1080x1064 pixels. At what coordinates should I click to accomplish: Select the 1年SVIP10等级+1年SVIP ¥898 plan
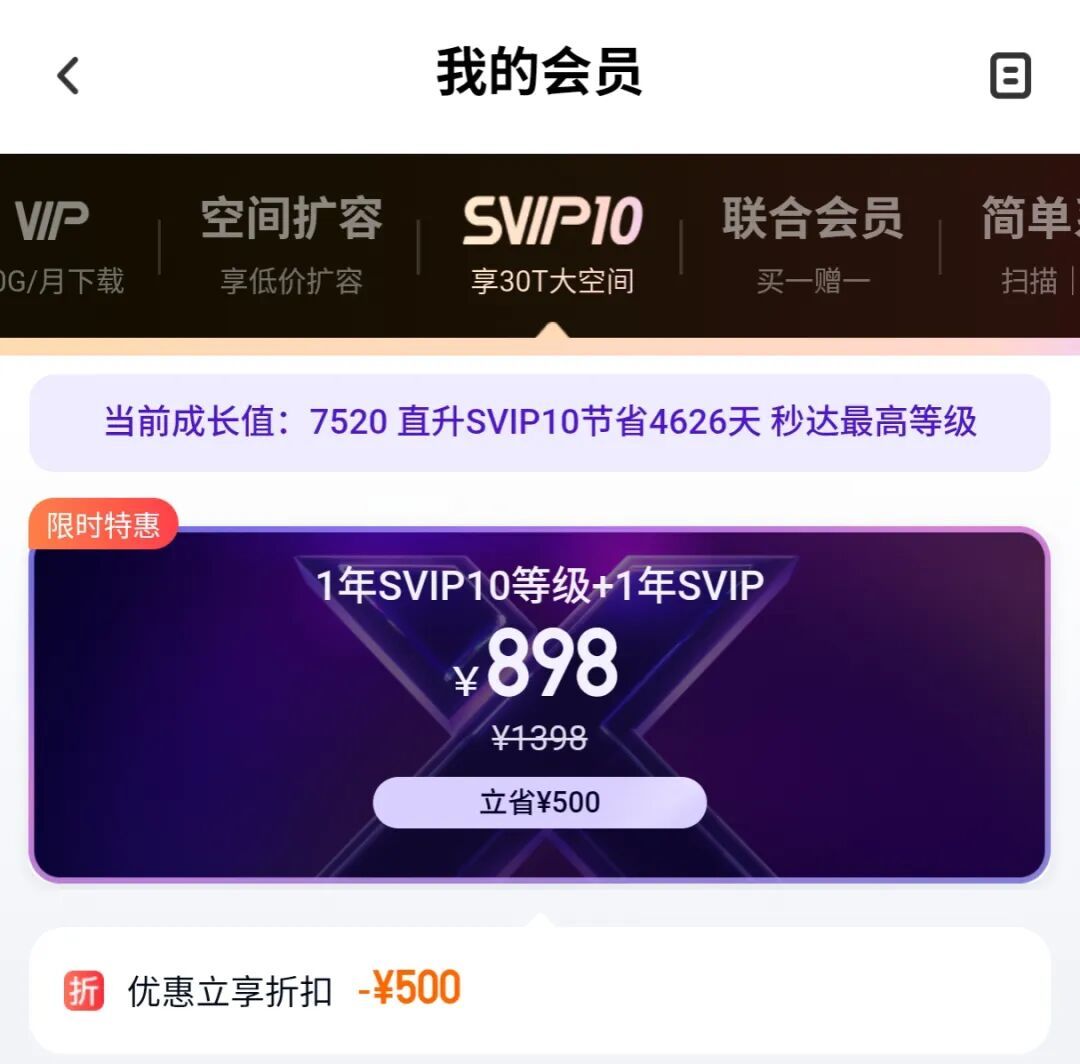[540, 660]
